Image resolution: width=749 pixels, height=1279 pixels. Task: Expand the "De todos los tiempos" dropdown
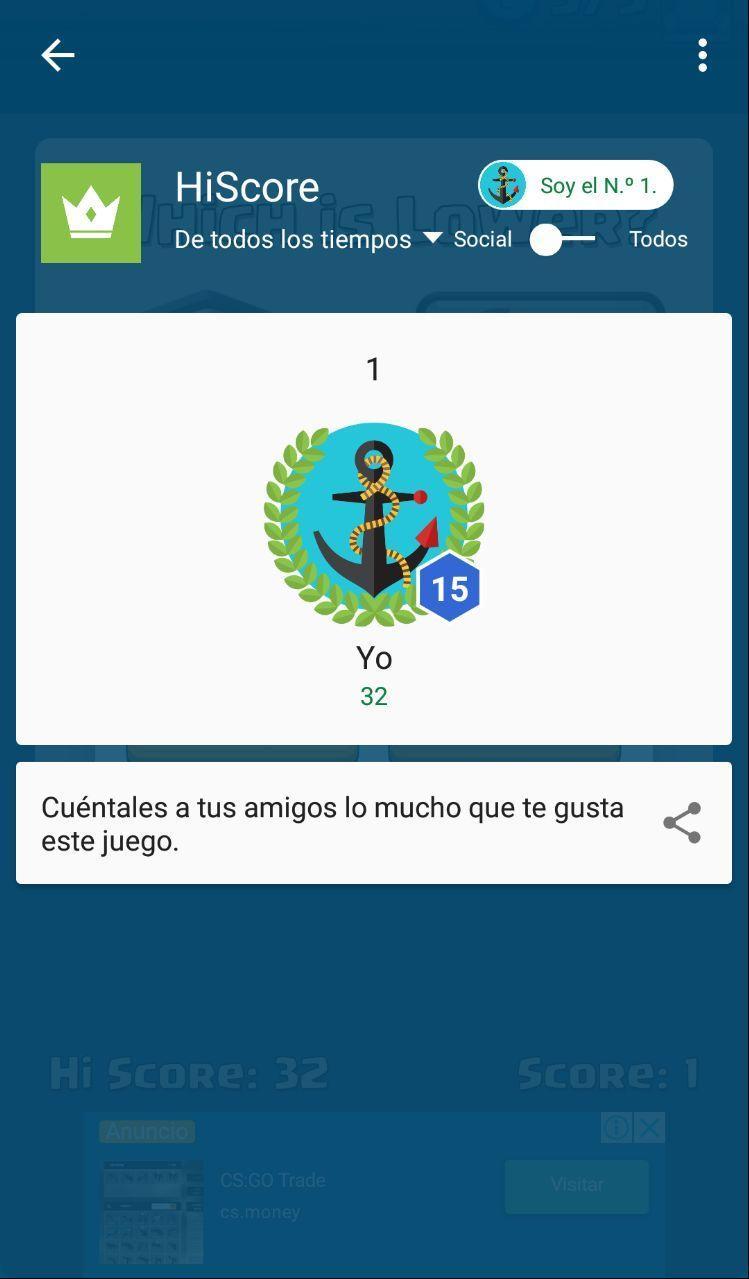click(x=308, y=239)
